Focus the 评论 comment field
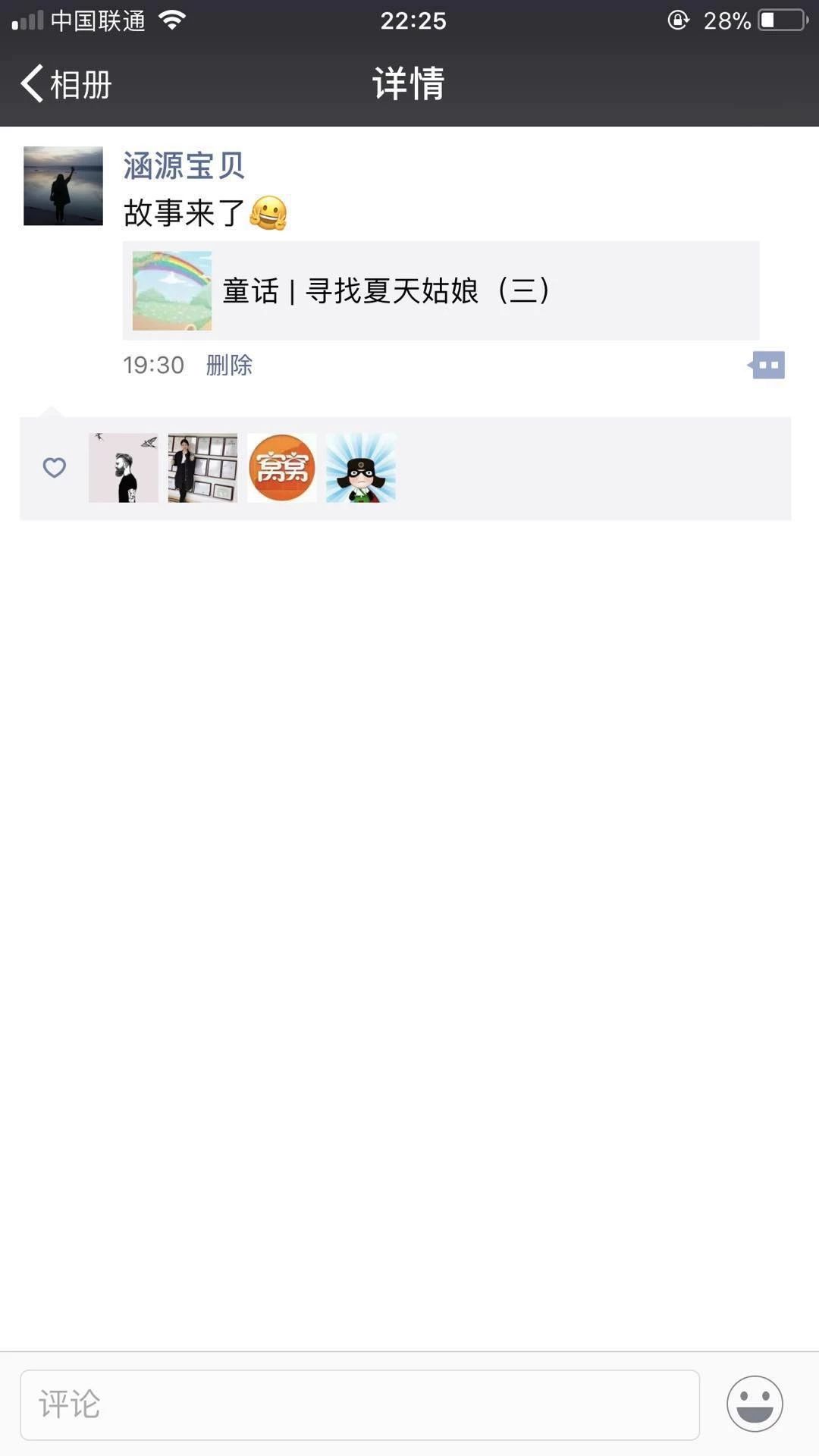 [359, 1404]
